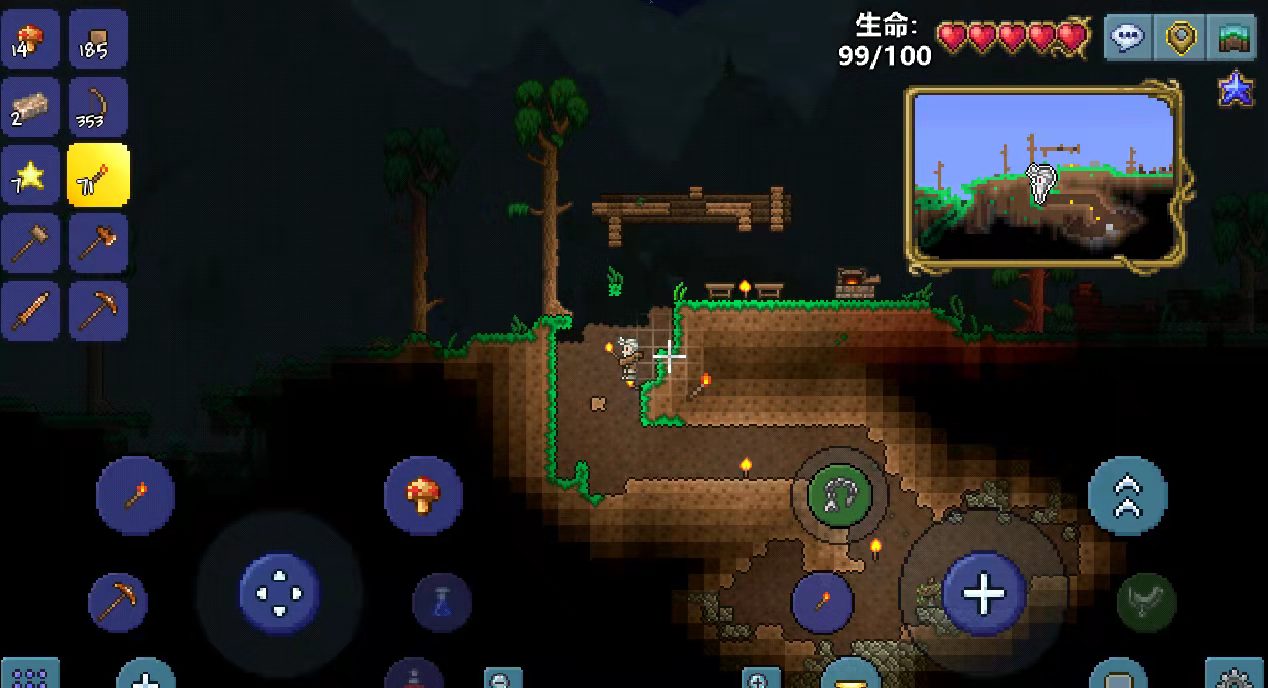
Task: Tap the round pickaxe quick-use button
Action: coord(118,602)
